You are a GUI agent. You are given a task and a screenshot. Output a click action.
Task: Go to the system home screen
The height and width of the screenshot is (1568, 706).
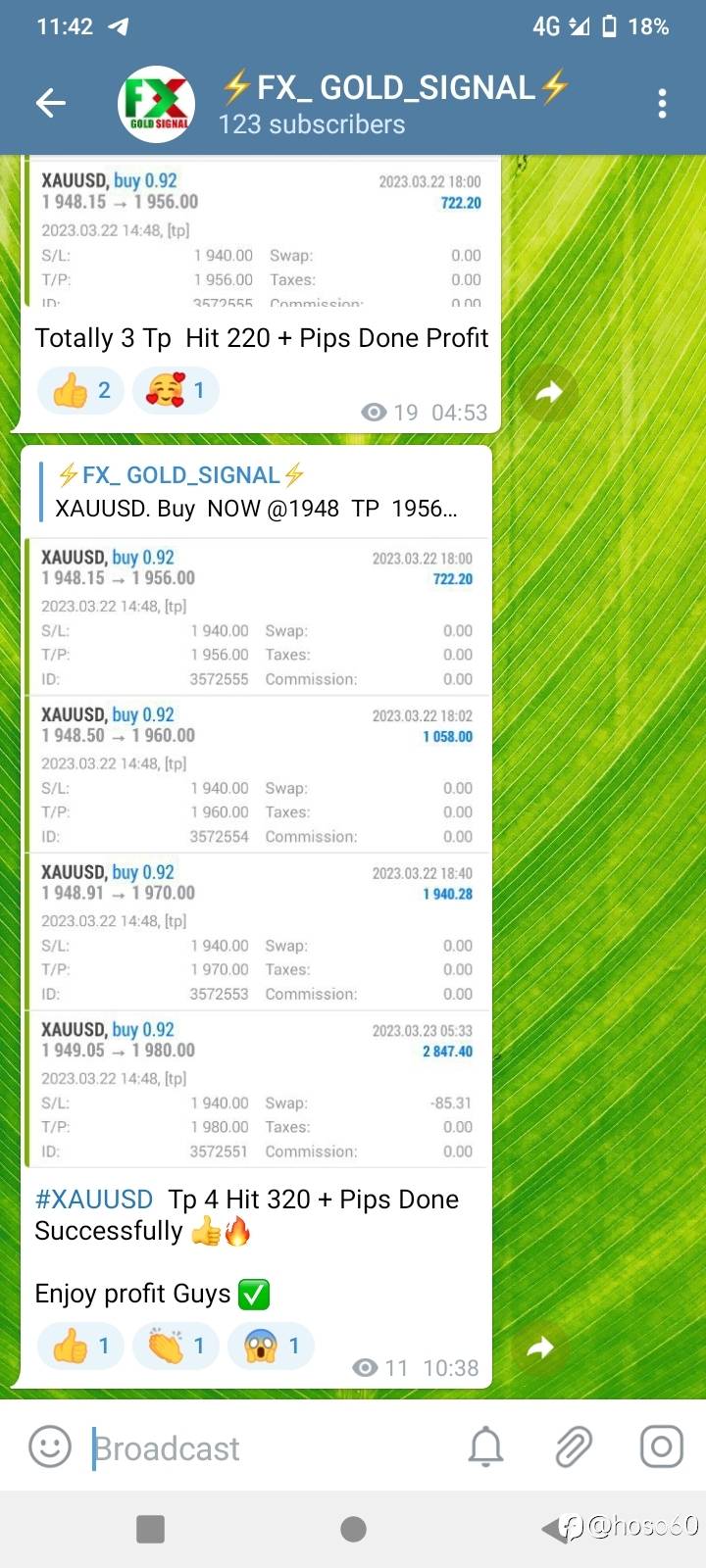coord(353,1529)
